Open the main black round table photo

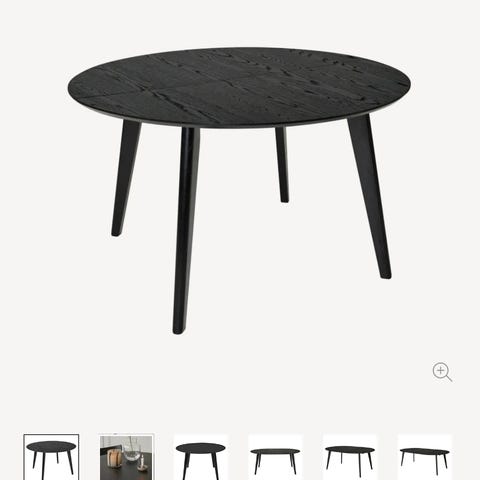(239, 191)
